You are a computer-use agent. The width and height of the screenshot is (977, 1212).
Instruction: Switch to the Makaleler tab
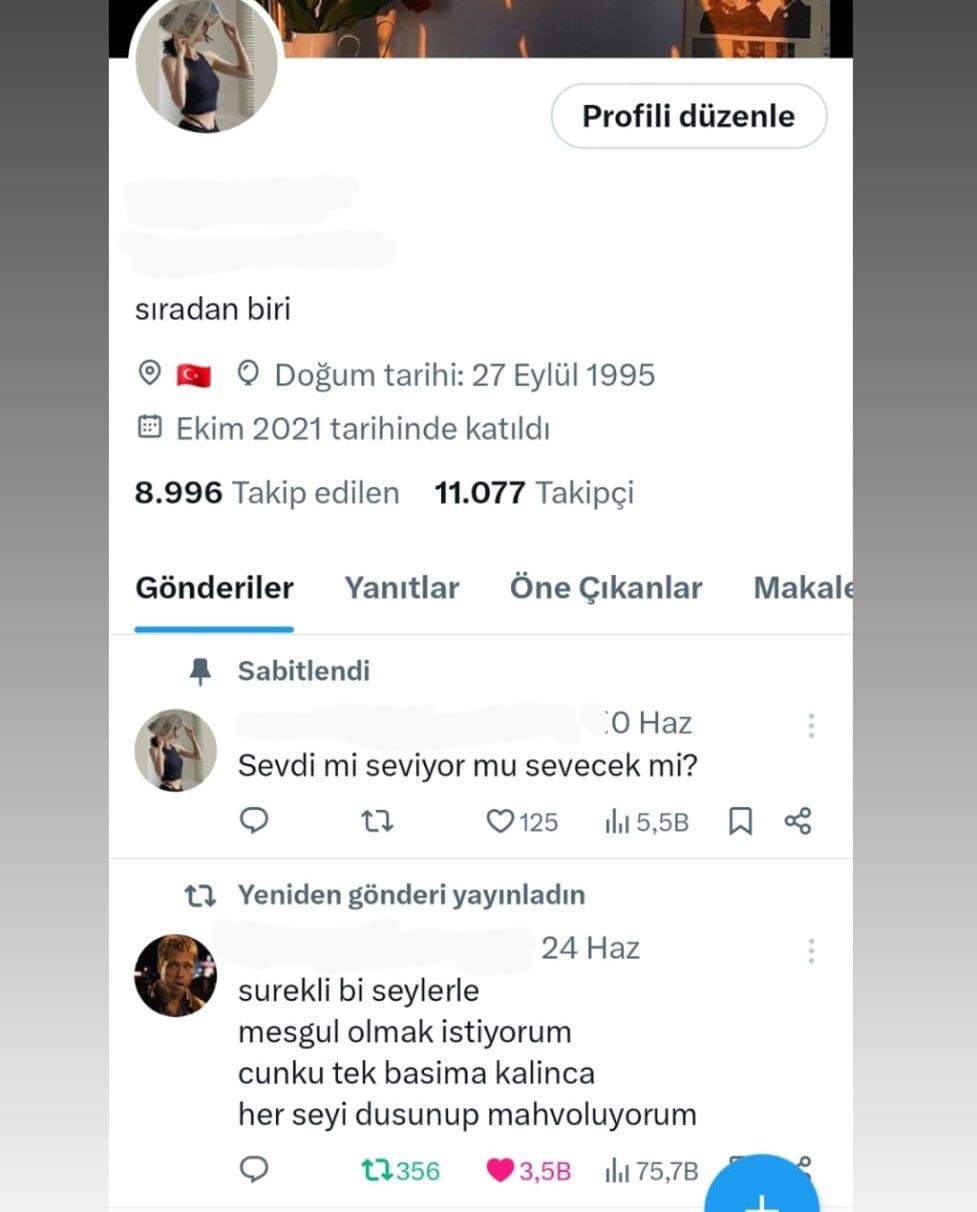tap(802, 588)
